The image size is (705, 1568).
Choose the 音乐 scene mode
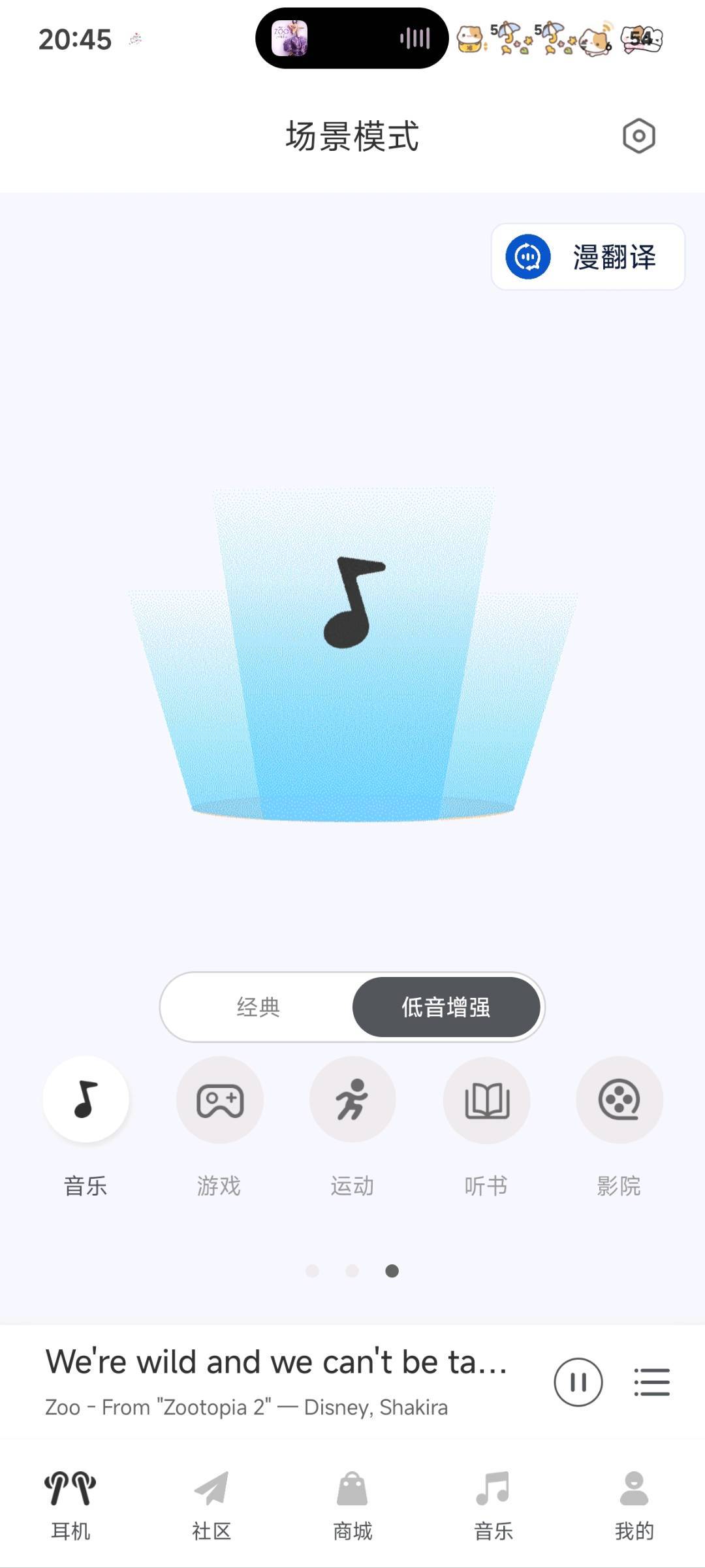coord(86,1100)
